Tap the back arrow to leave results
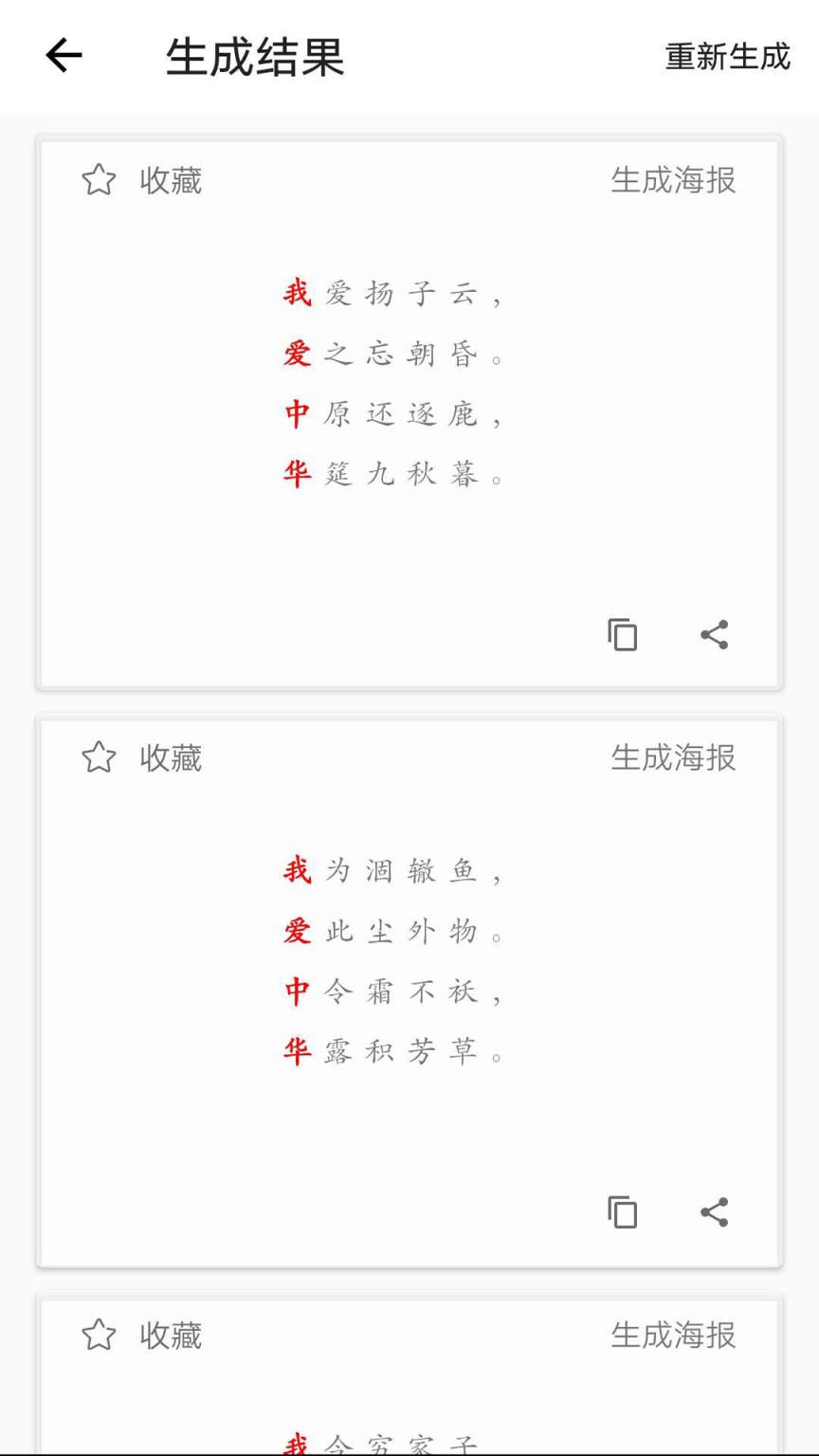The height and width of the screenshot is (1456, 819). click(63, 55)
